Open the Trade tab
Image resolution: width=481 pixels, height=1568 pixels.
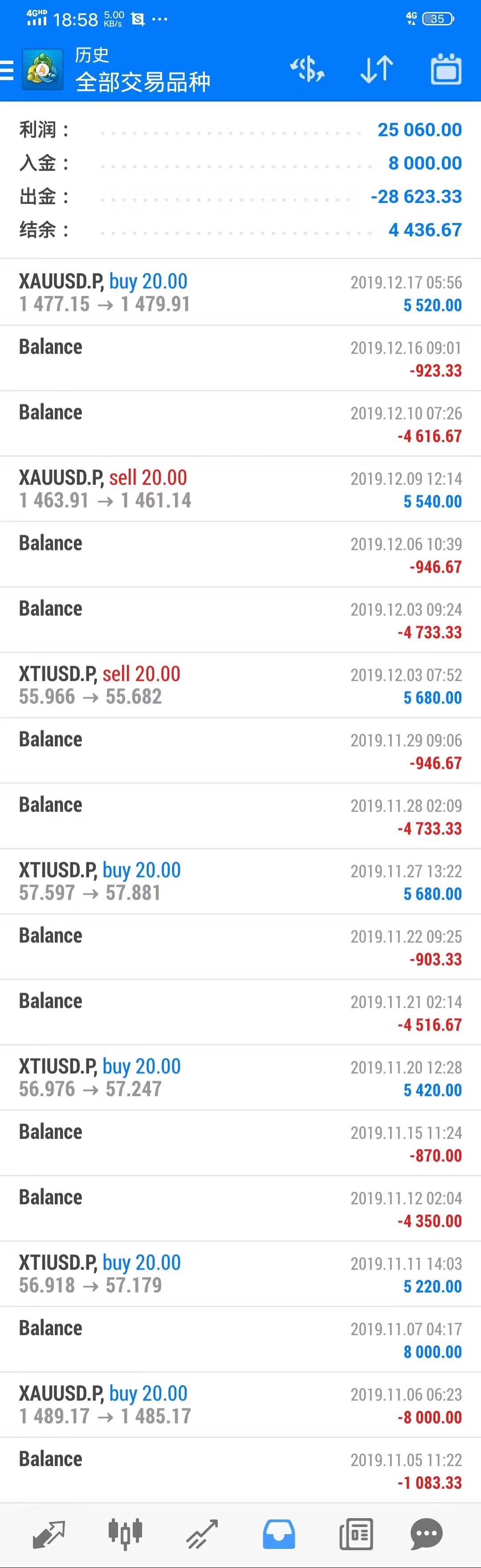[x=202, y=1534]
